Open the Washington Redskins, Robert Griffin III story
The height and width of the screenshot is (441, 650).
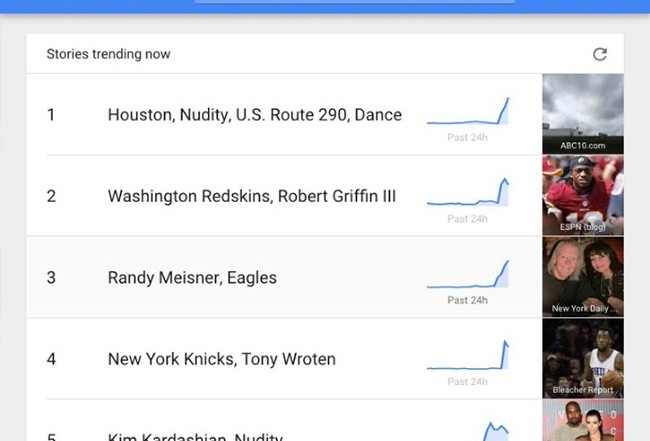[x=251, y=196]
